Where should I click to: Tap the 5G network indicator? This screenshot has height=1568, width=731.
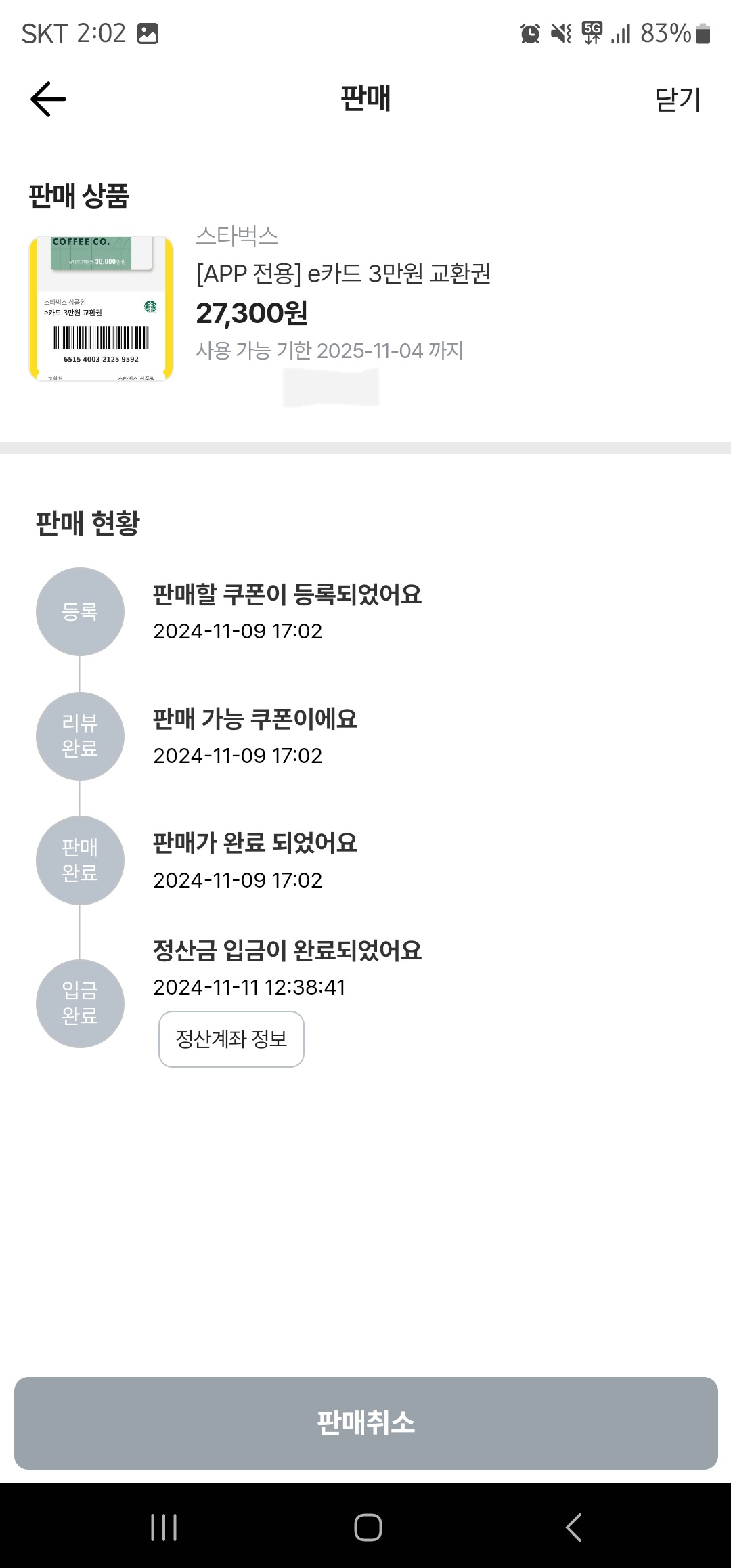(590, 32)
